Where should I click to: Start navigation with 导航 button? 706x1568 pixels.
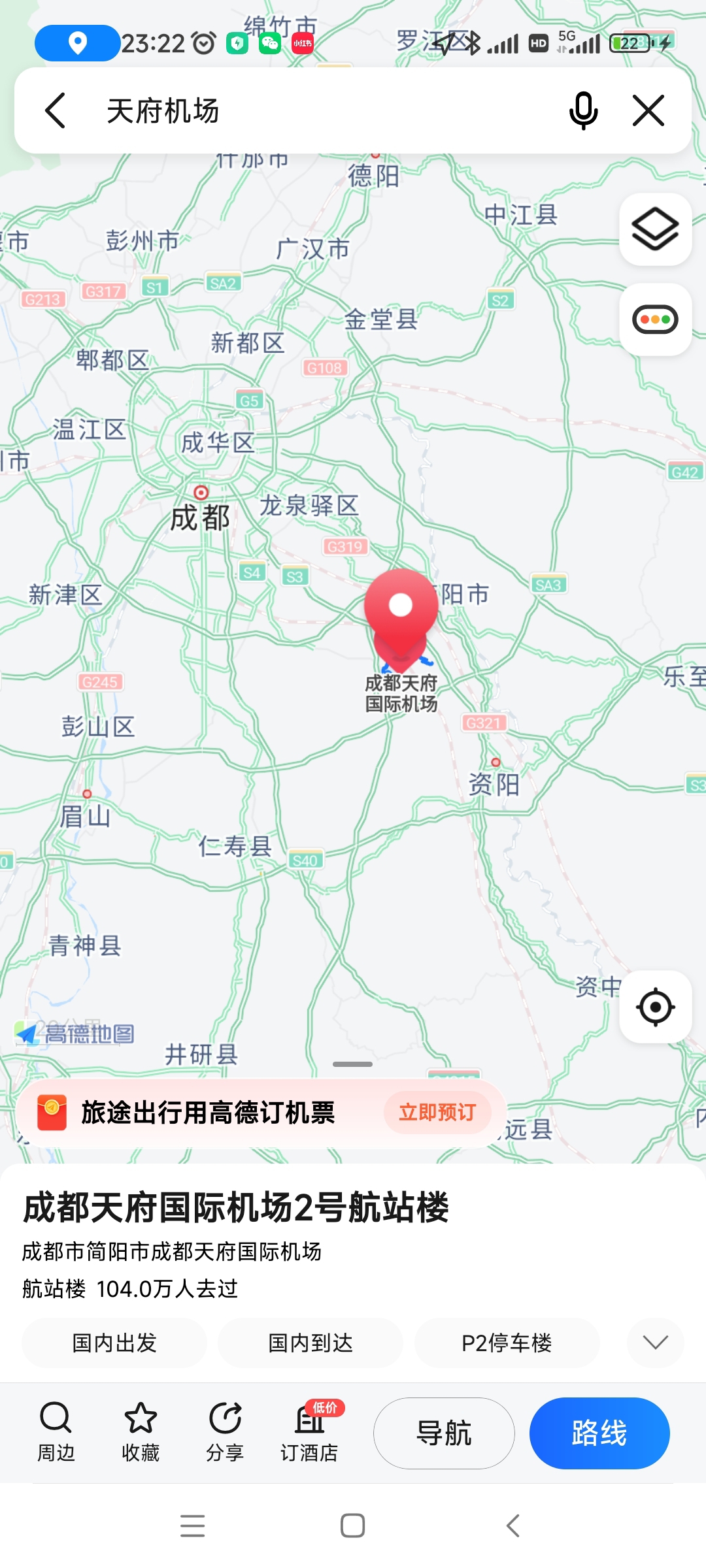[x=444, y=1433]
